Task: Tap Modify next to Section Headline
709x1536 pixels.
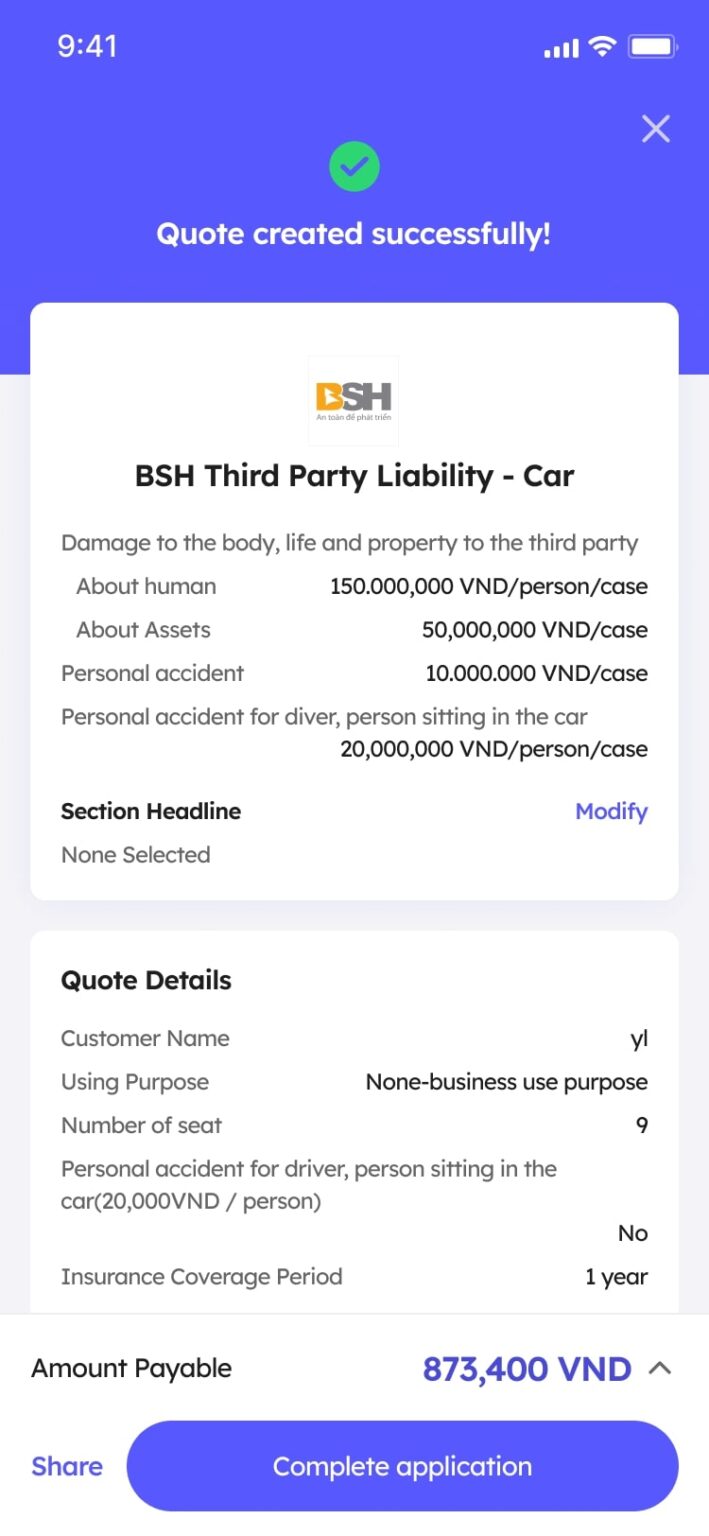Action: (x=611, y=811)
